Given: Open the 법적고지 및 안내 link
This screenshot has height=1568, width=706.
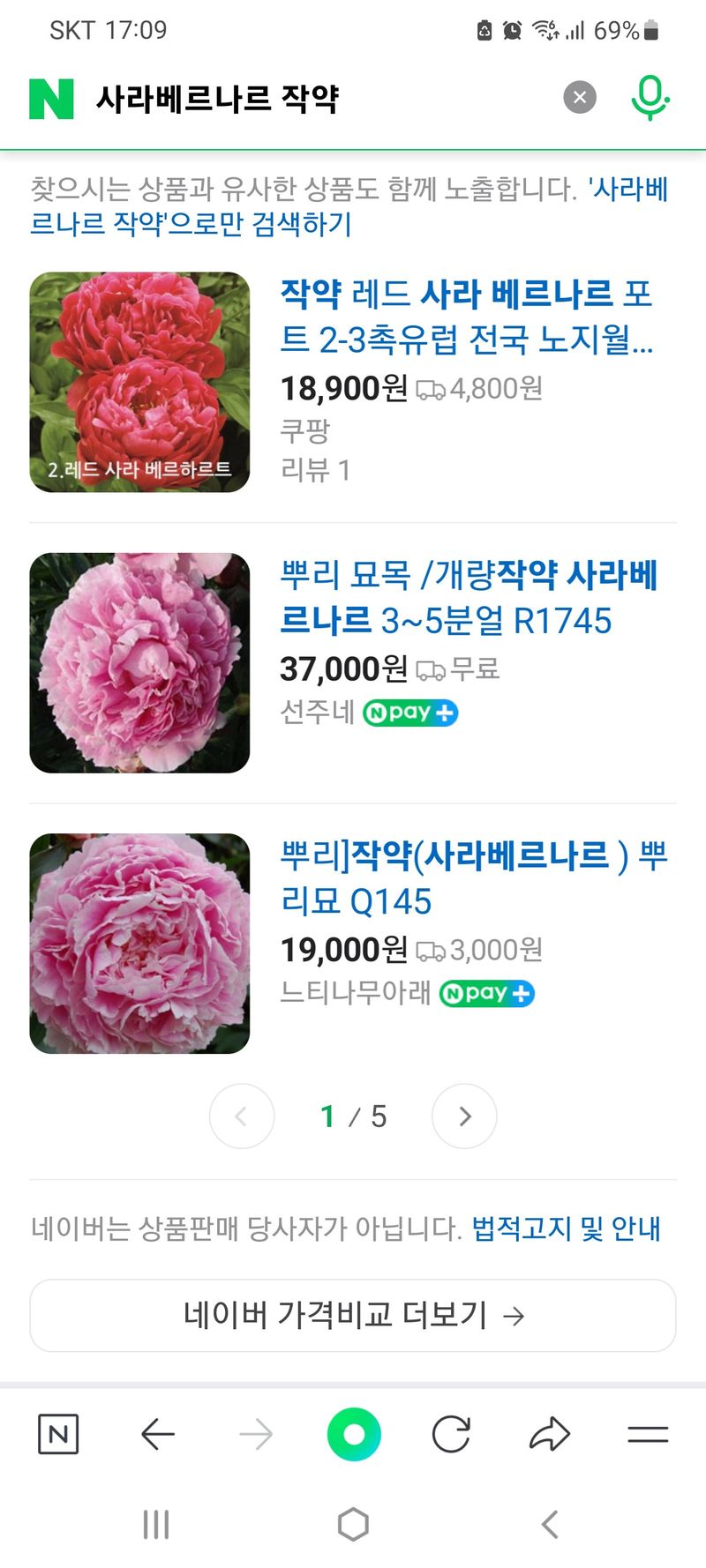Looking at the screenshot, I should (567, 1226).
